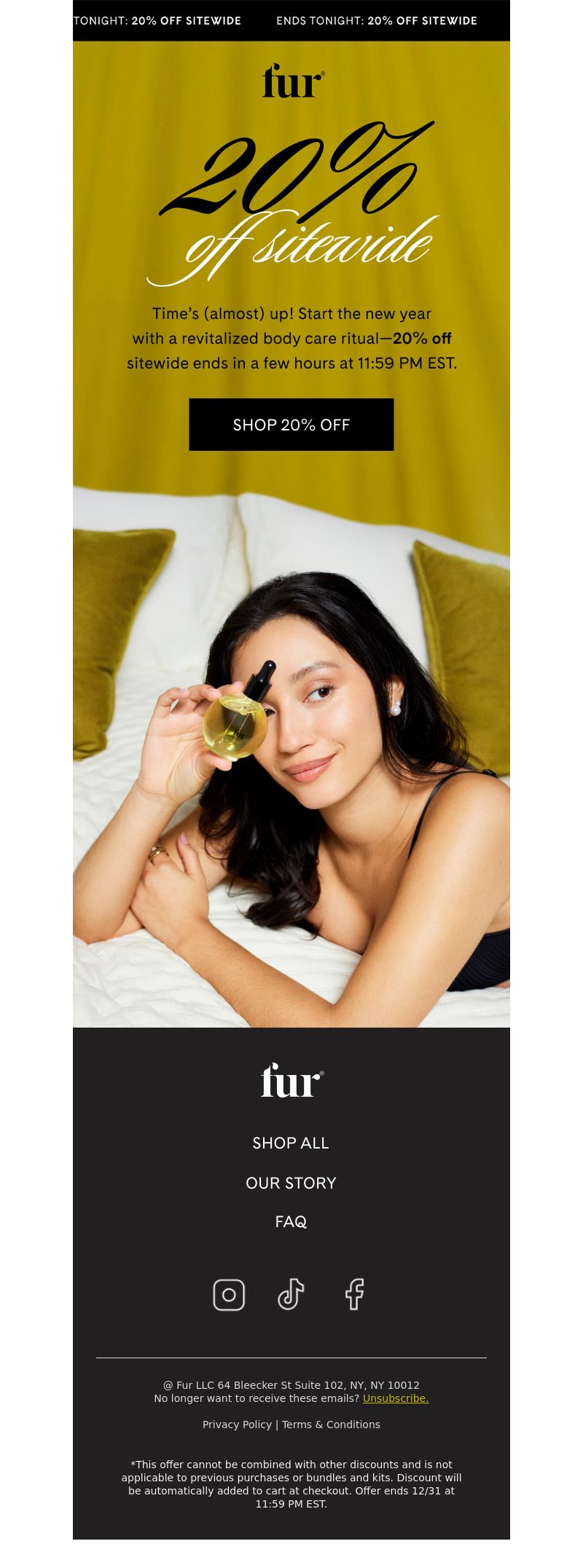Viewport: 583px width, 1568px height.
Task: Open the Terms & Conditions
Action: (x=331, y=1425)
